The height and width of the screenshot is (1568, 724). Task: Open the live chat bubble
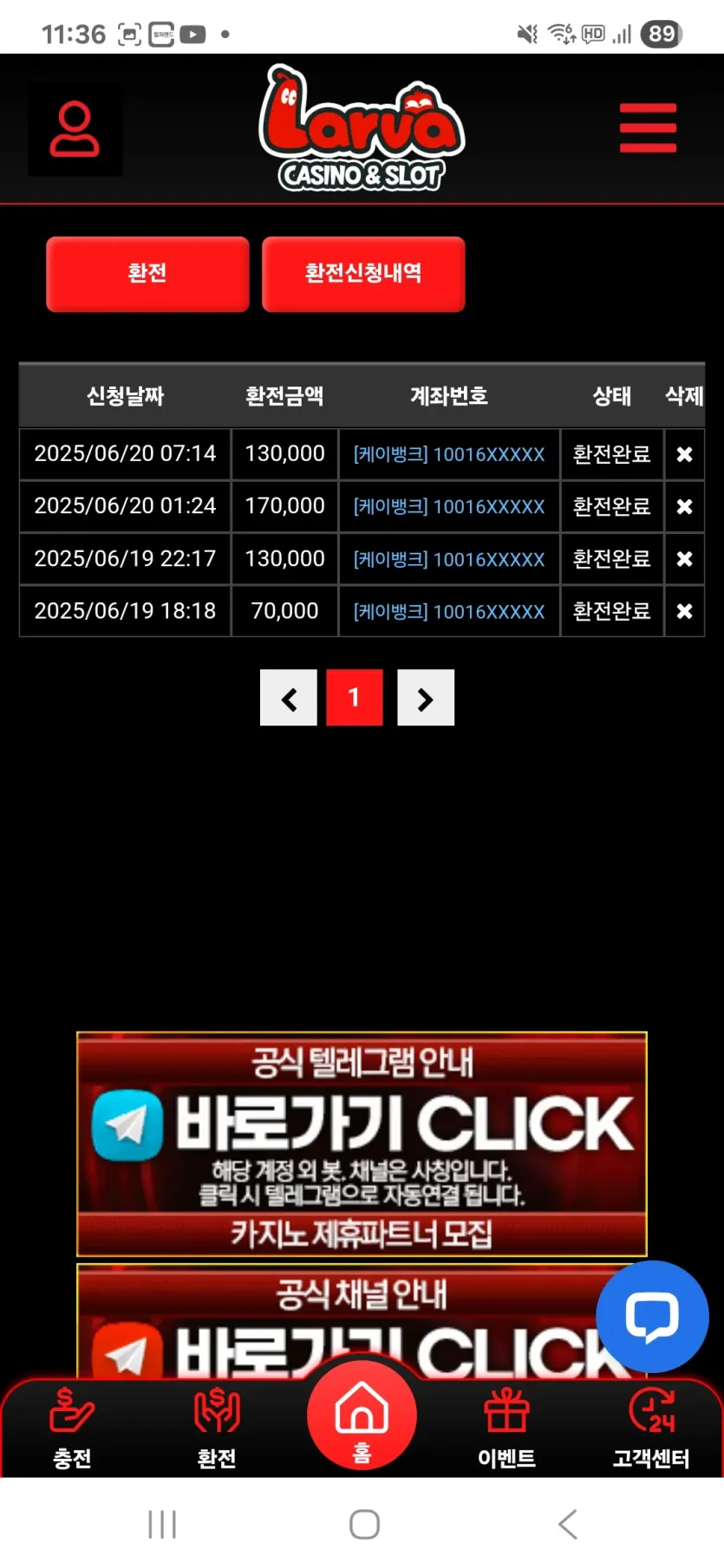pos(652,1317)
